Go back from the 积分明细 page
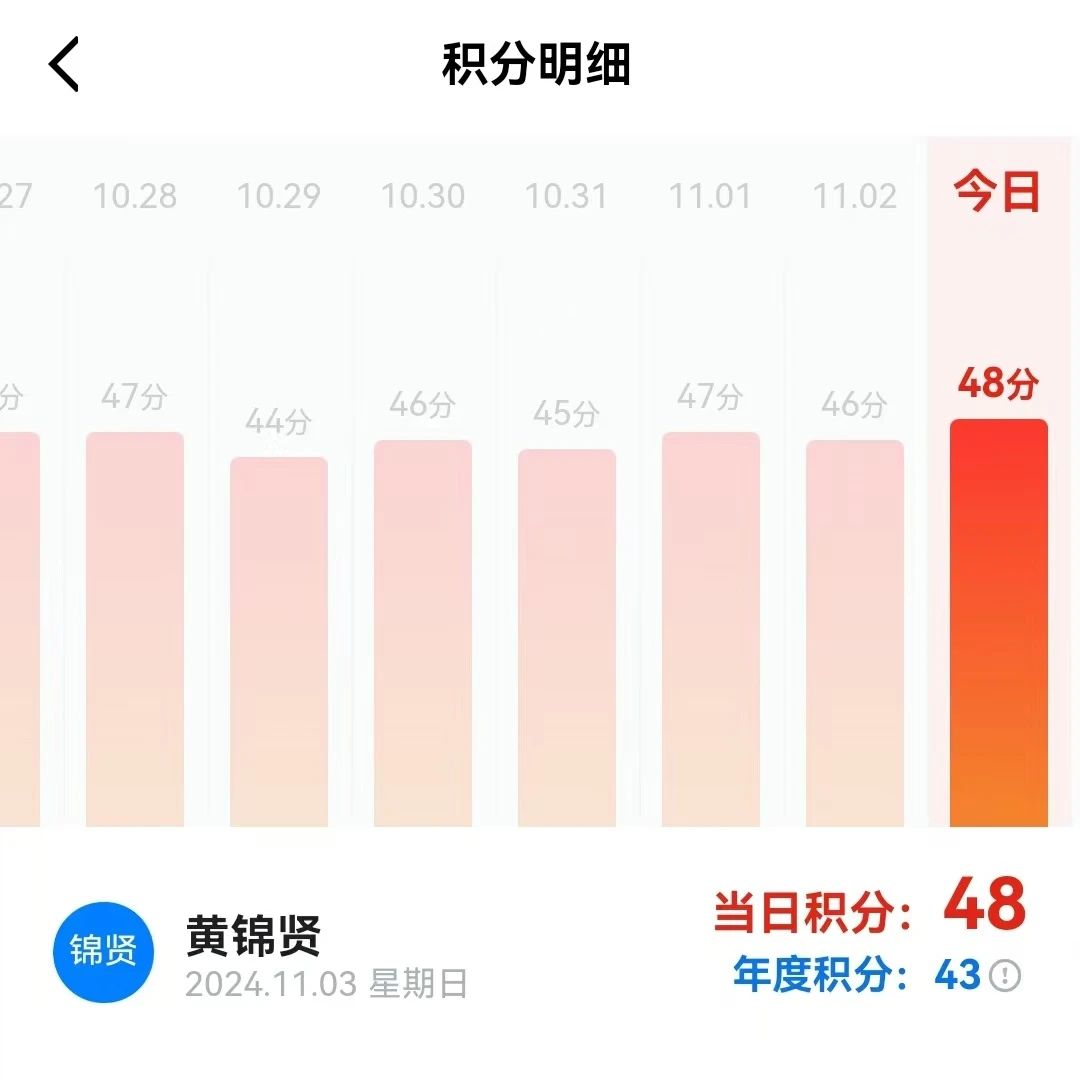 (64, 66)
